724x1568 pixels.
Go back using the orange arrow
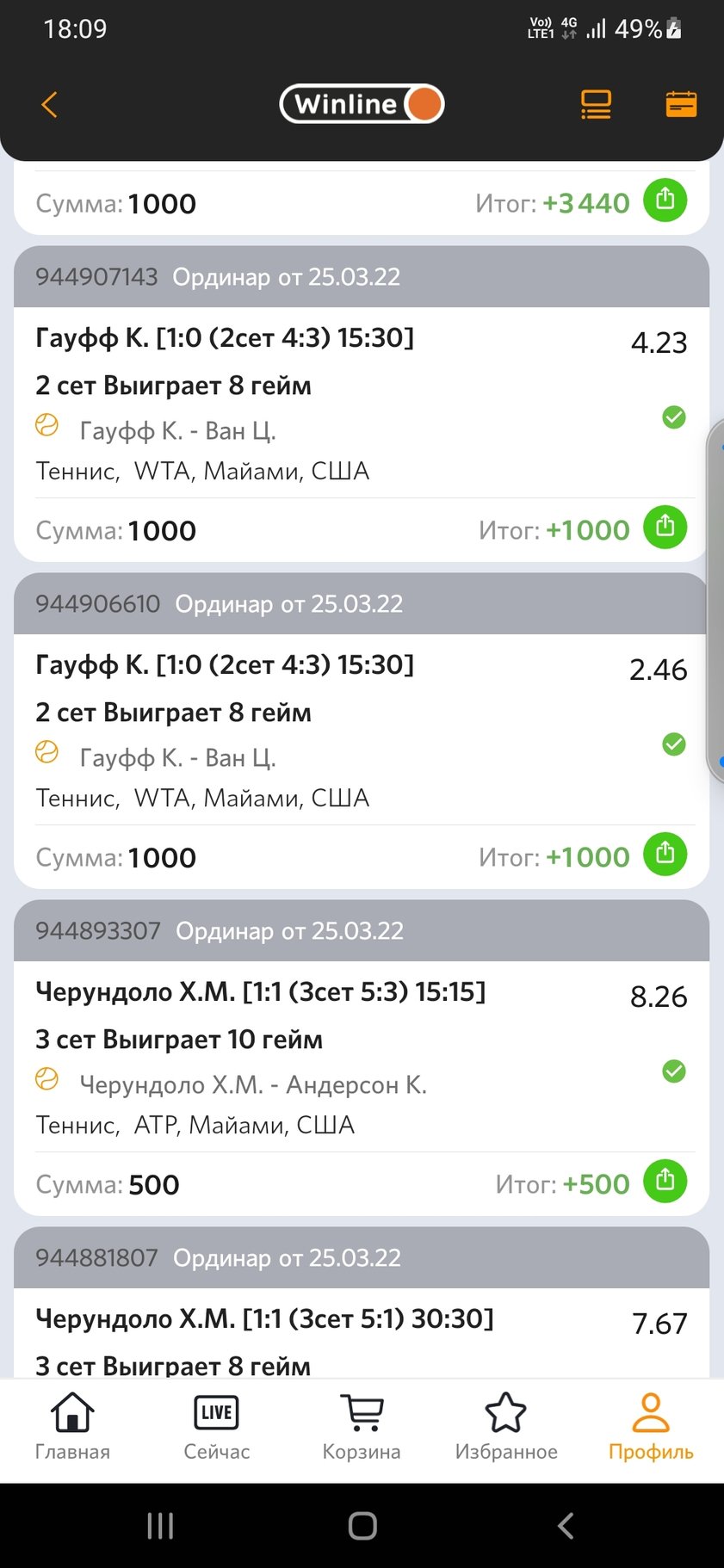(49, 105)
